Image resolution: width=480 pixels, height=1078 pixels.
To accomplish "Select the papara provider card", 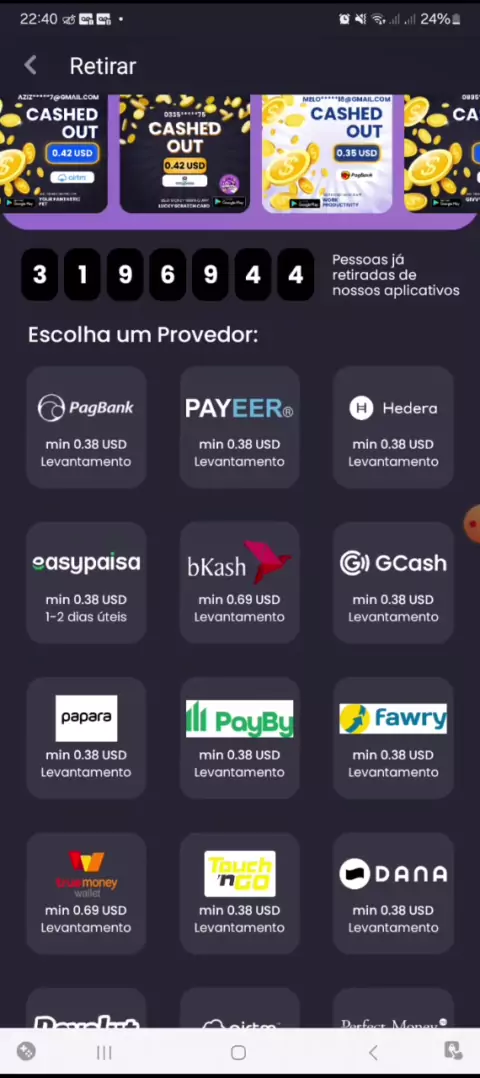I will pyautogui.click(x=86, y=738).
